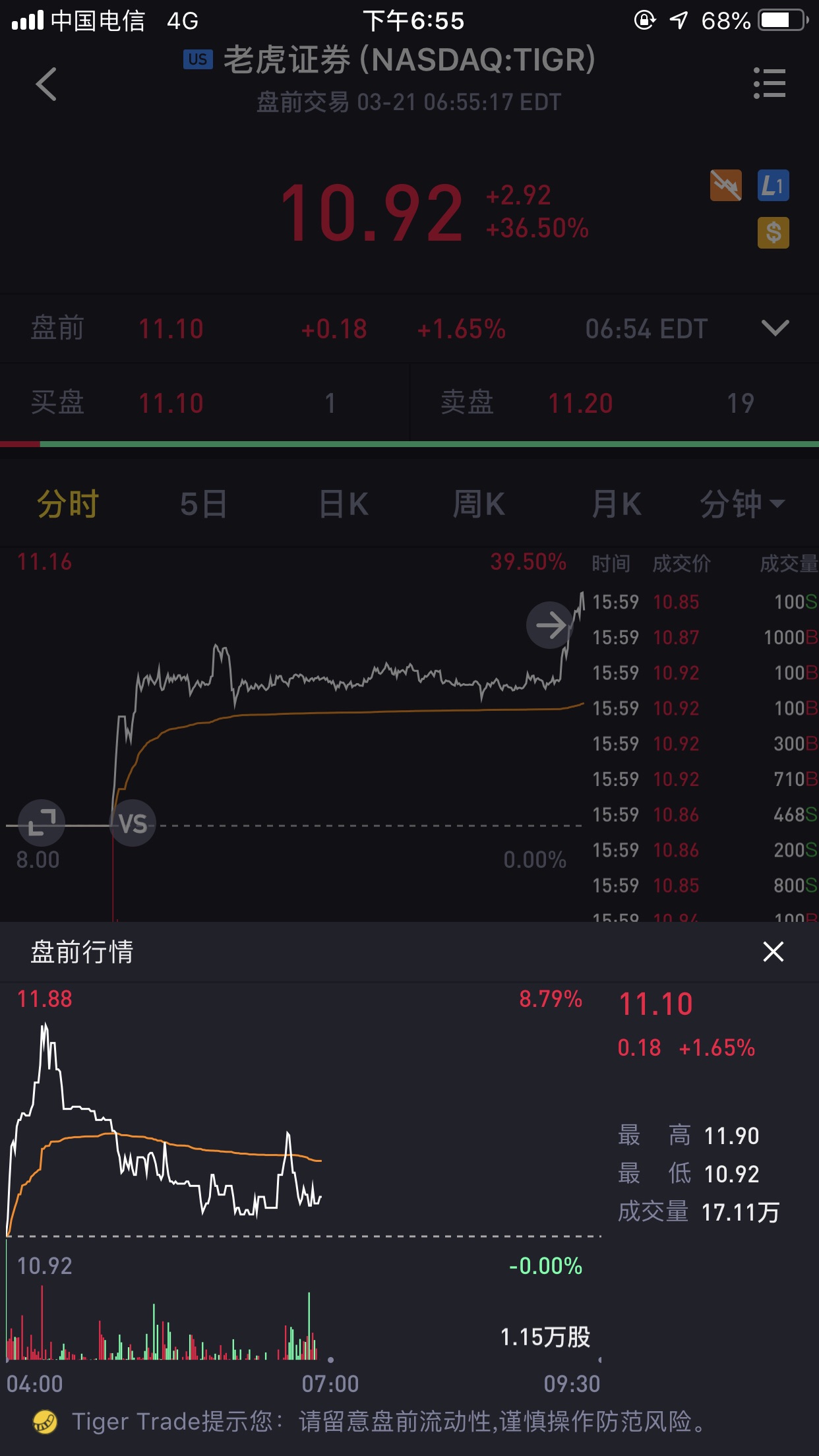Tap the round arrow button on the chart

click(x=550, y=625)
